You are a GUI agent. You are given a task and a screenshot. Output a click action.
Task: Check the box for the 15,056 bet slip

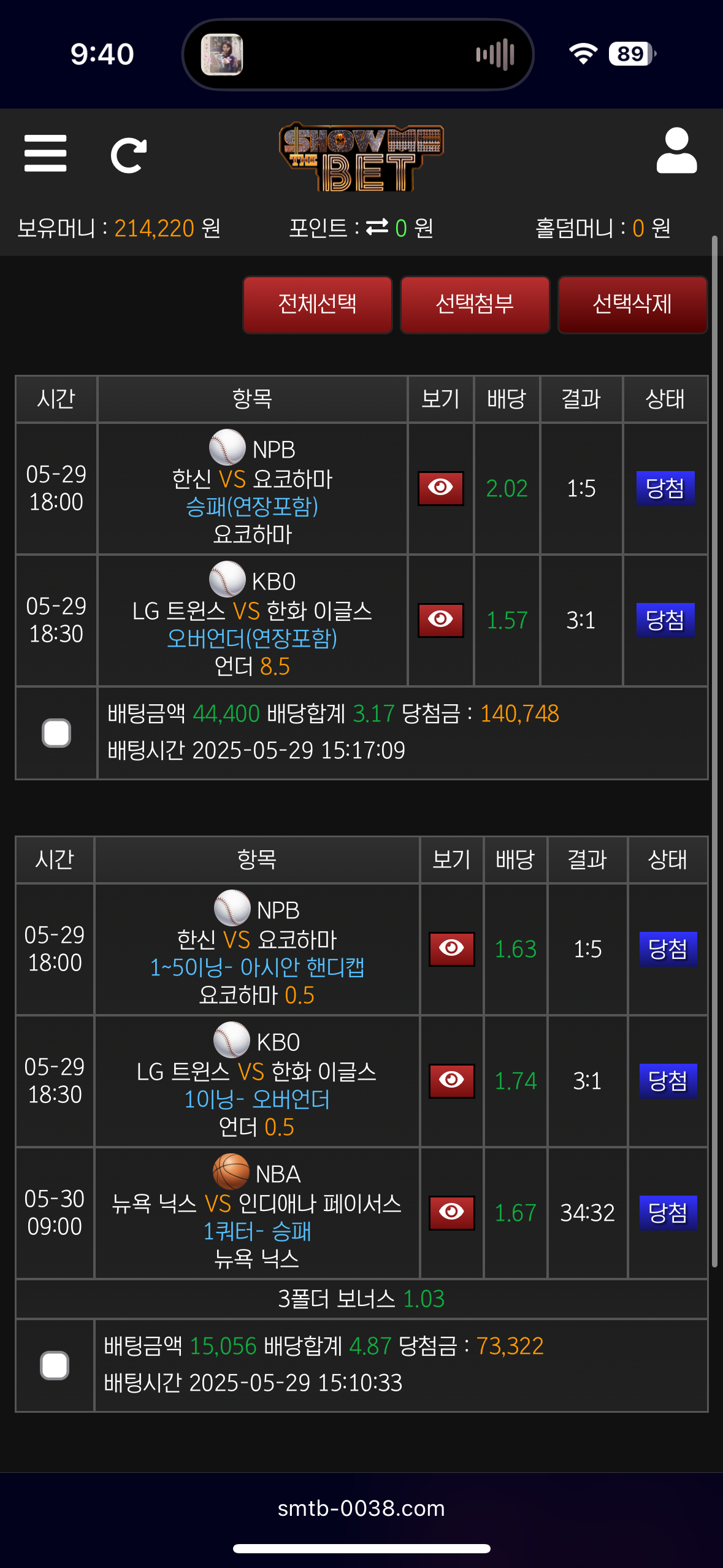pyautogui.click(x=55, y=1366)
